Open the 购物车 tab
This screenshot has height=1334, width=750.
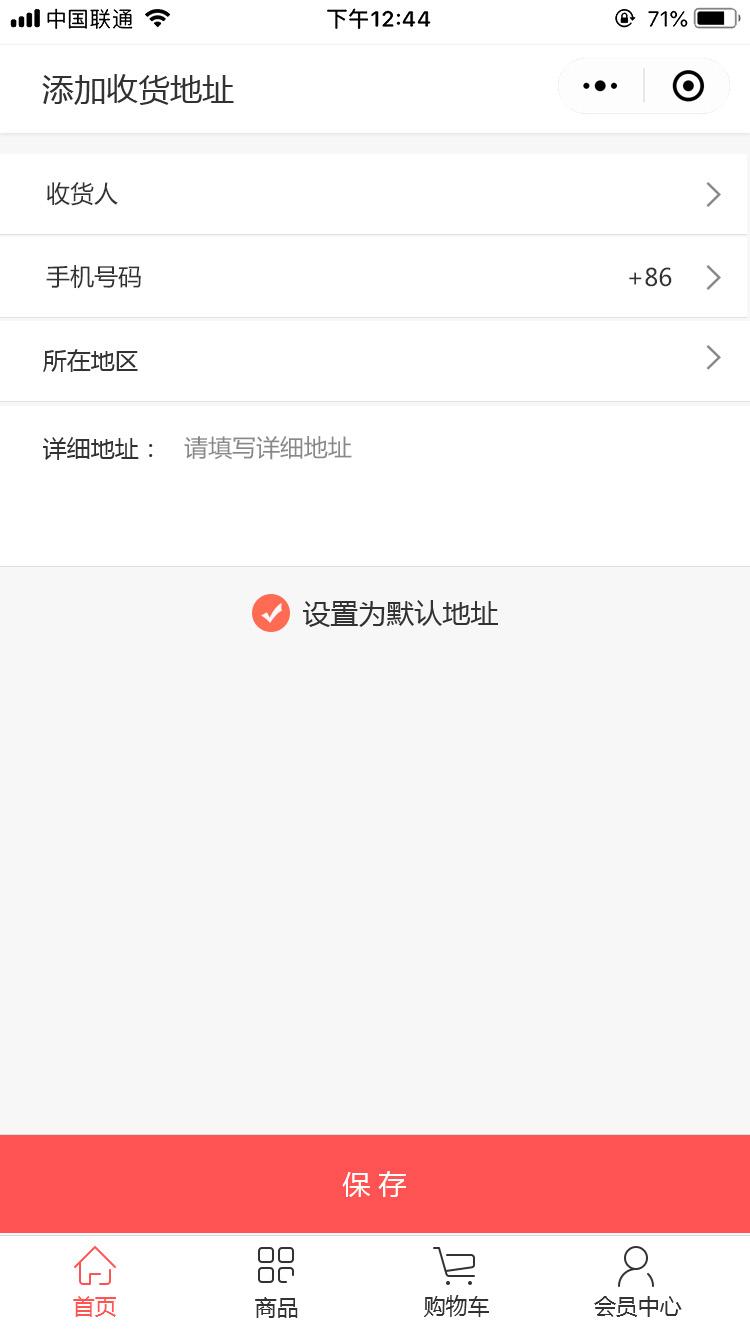click(456, 1282)
